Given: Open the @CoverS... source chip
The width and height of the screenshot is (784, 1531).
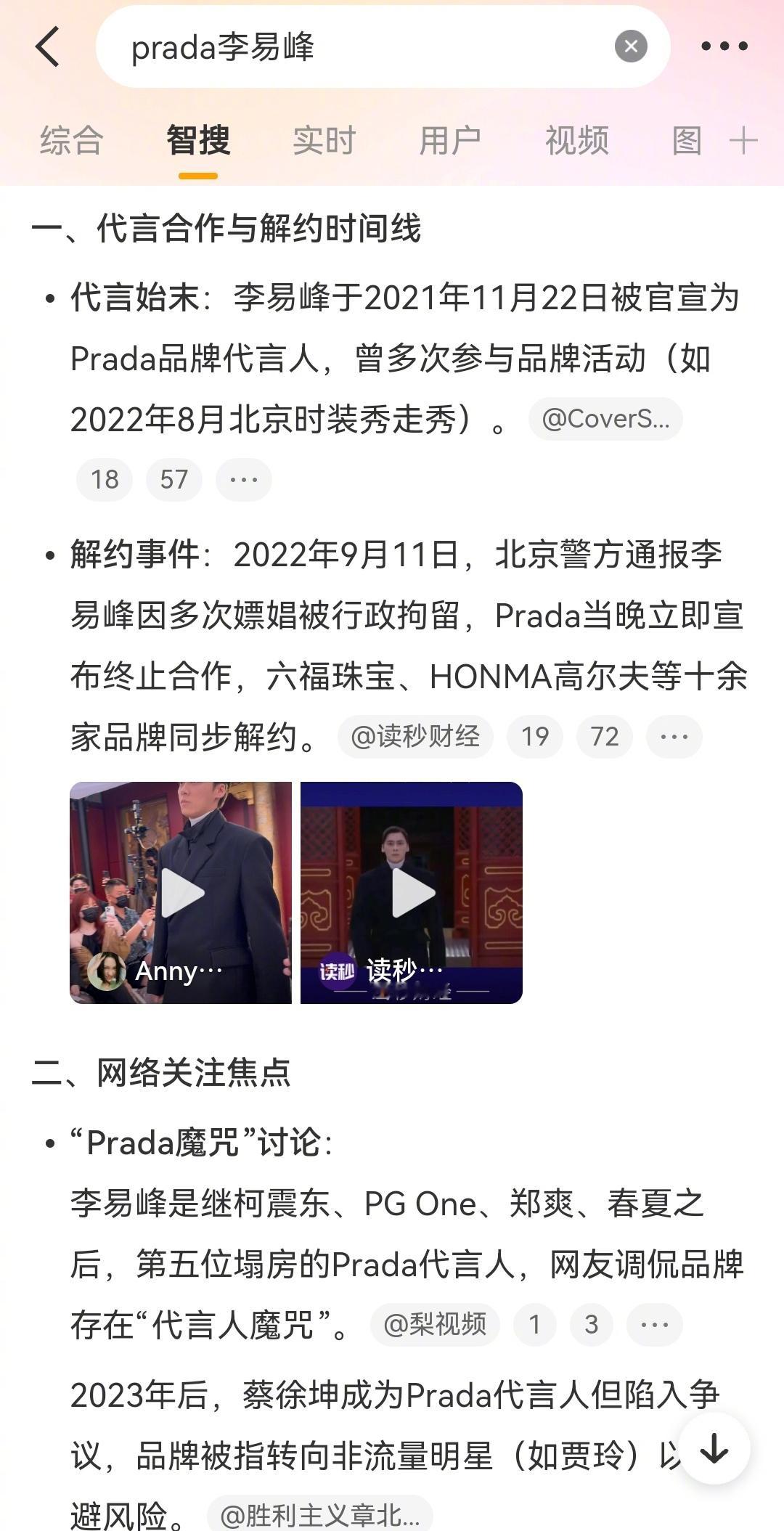Looking at the screenshot, I should pyautogui.click(x=605, y=419).
